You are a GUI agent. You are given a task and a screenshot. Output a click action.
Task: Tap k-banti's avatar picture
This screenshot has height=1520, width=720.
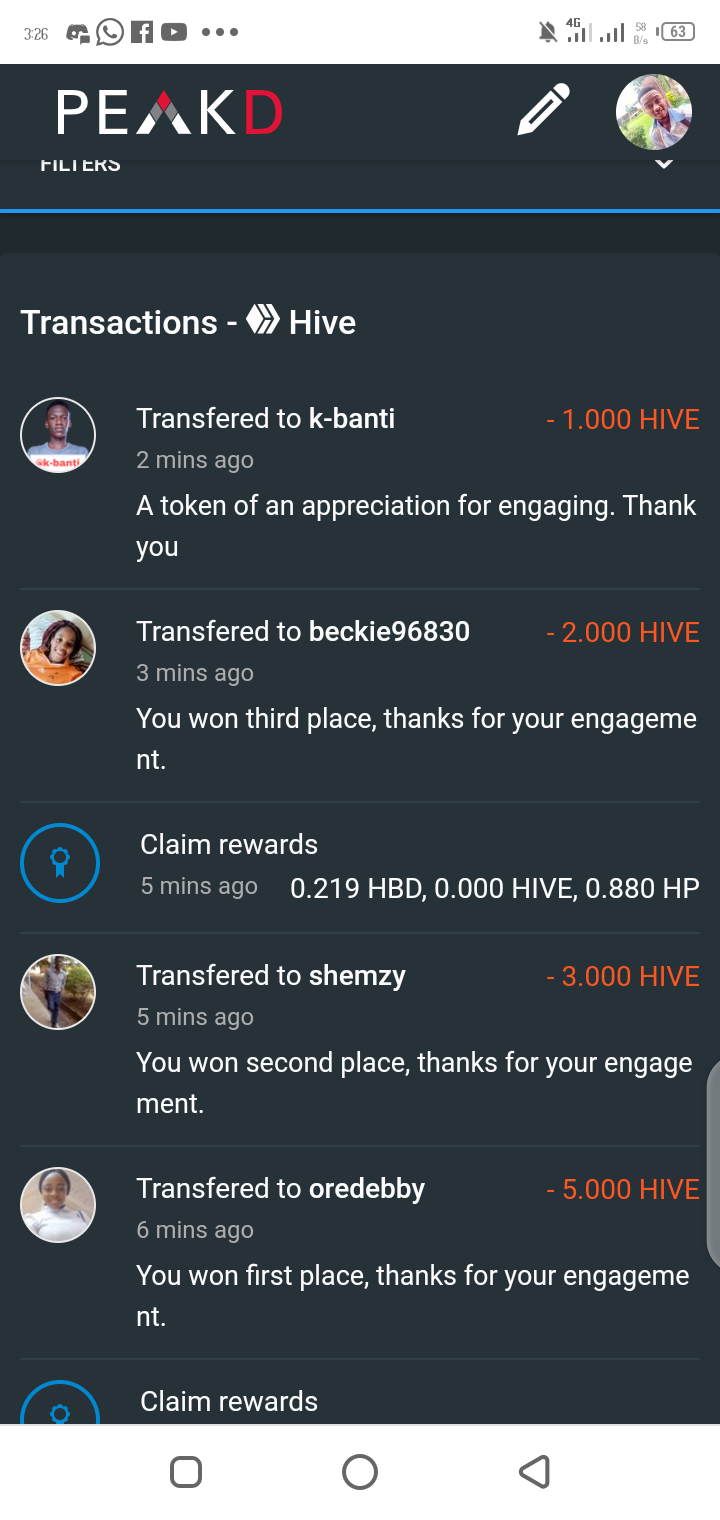click(x=58, y=435)
